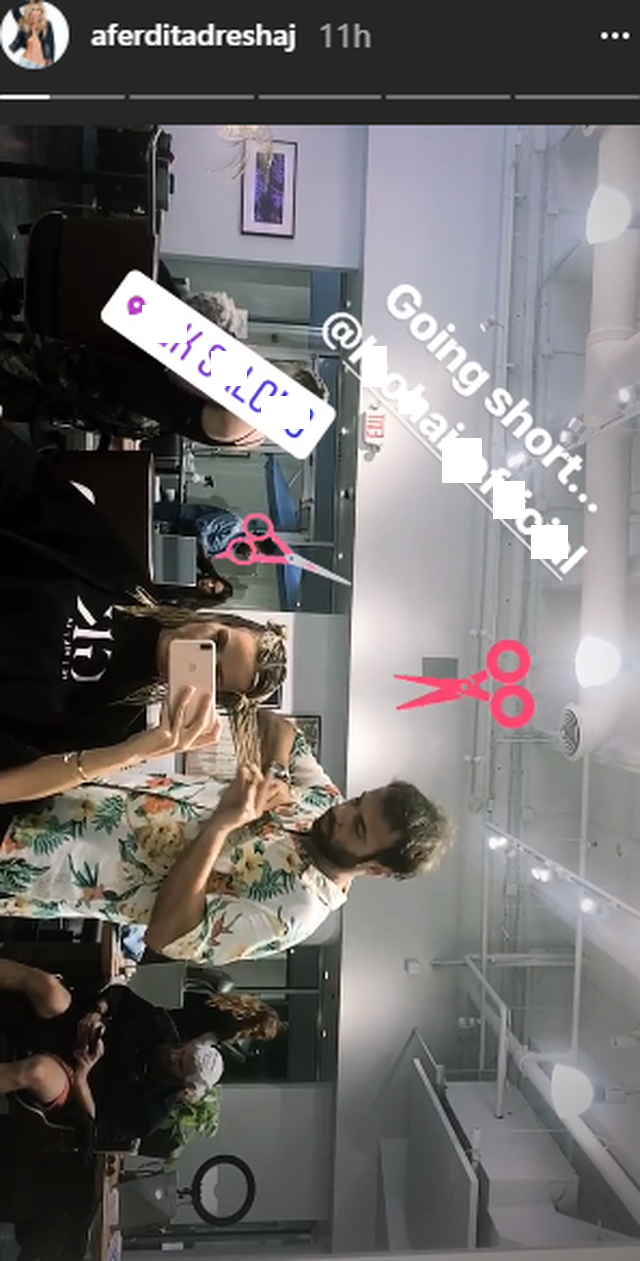Viewport: 640px width, 1261px height.
Task: Open the story options menu
Action: point(614,37)
